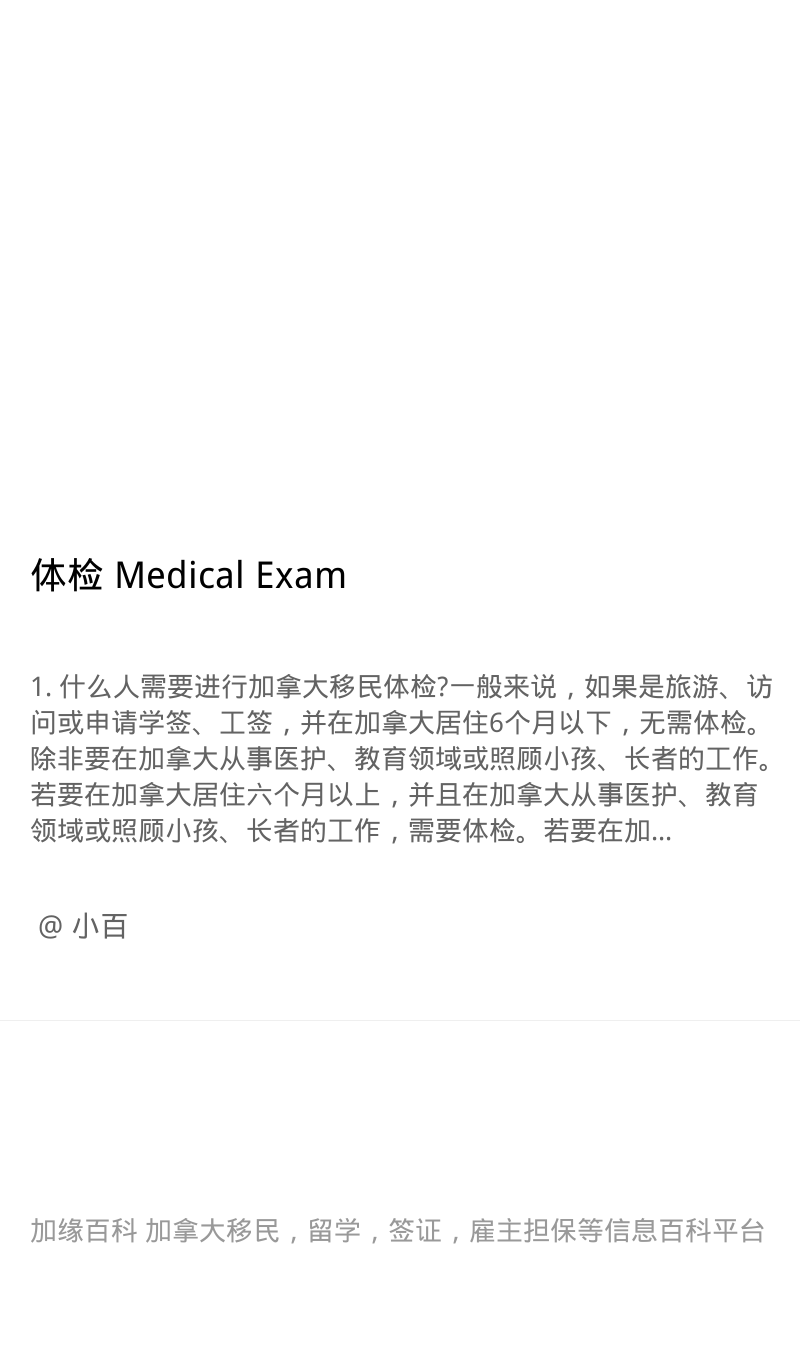The image size is (800, 1360).
Task: Open the author @ 小百
Action: click(x=83, y=926)
